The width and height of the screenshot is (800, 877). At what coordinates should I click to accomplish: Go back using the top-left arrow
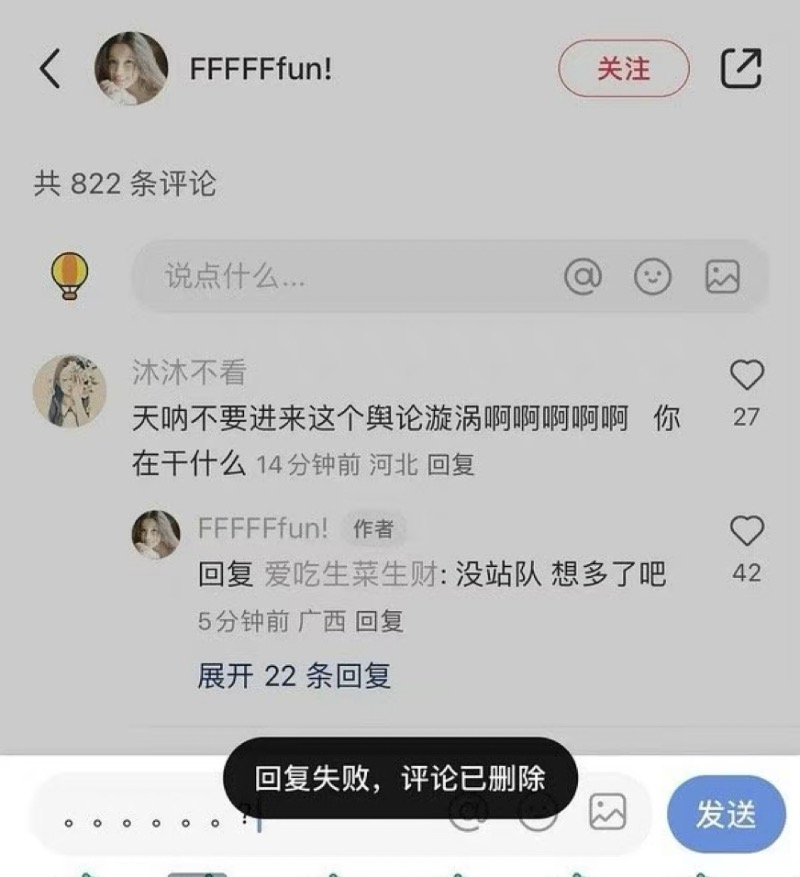point(50,69)
